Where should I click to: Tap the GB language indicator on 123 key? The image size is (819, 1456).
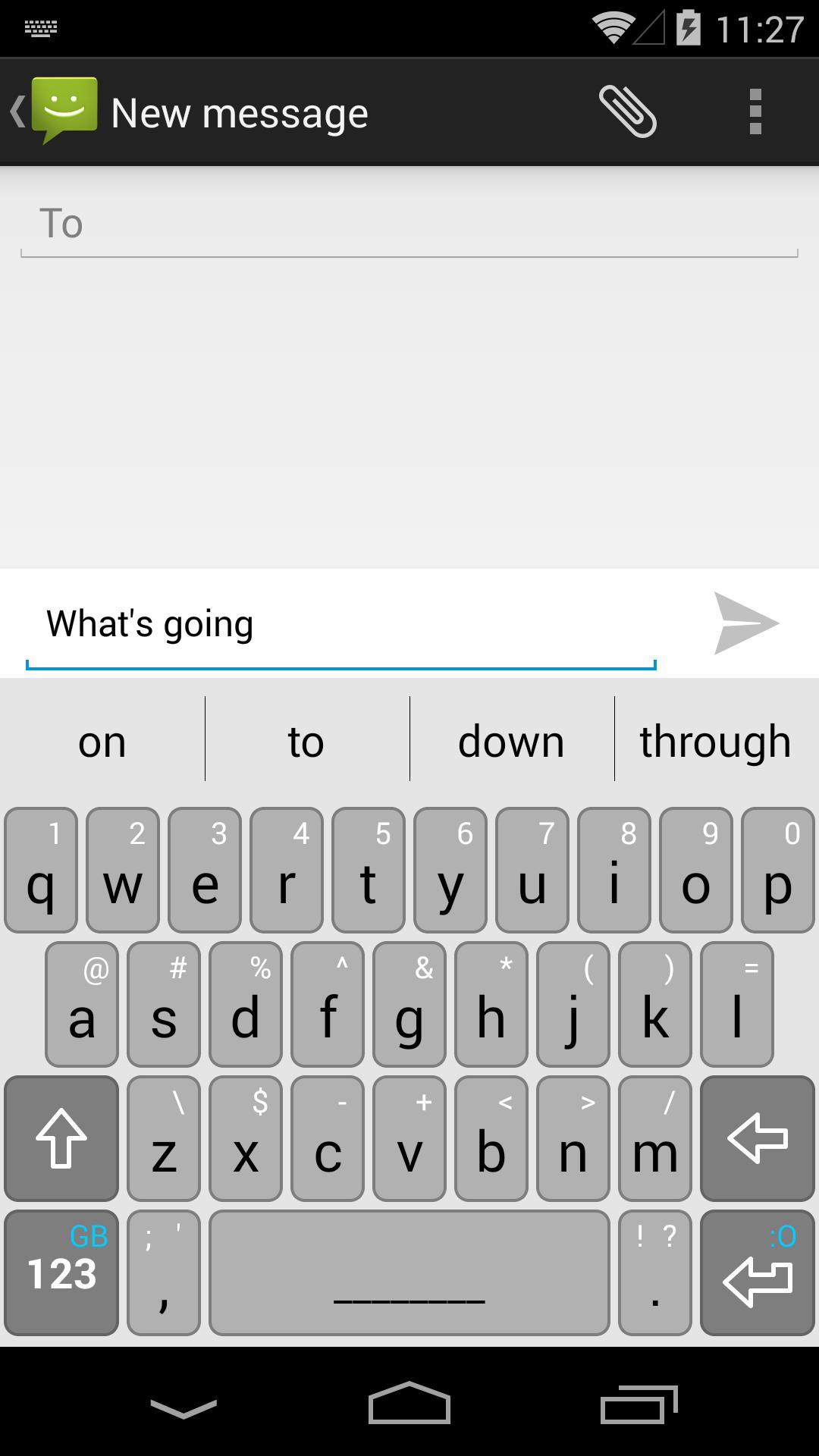[x=86, y=1230]
